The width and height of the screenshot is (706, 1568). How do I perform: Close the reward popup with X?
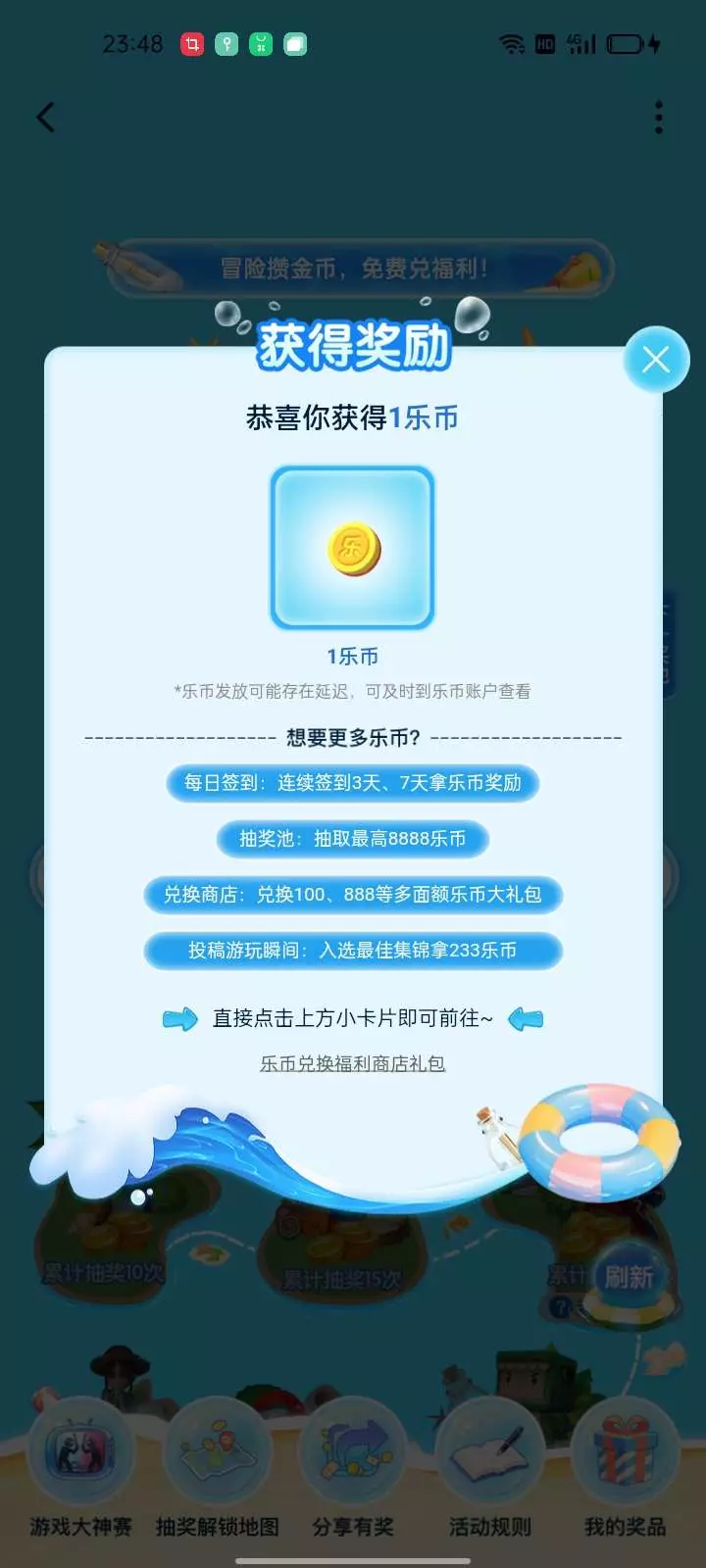click(656, 360)
